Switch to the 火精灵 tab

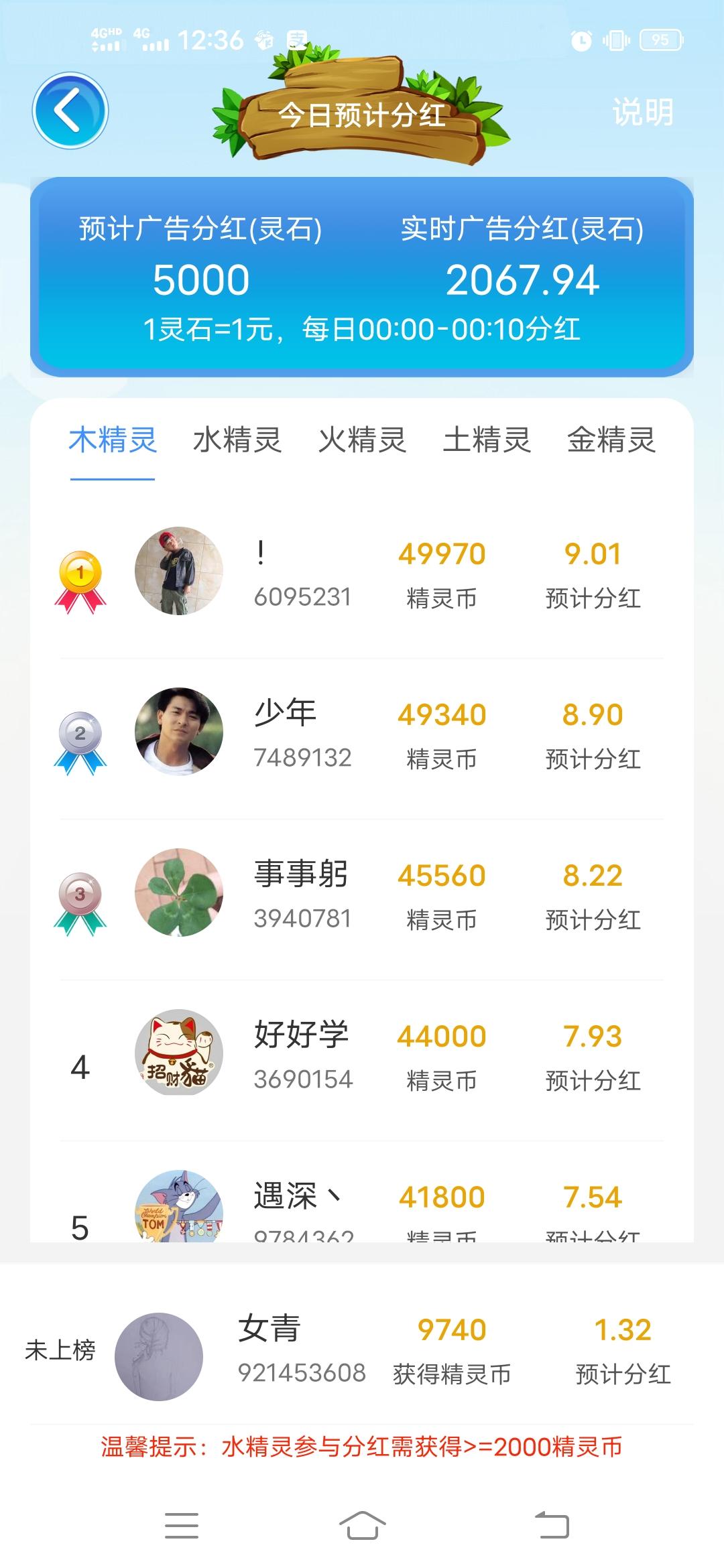tap(362, 440)
